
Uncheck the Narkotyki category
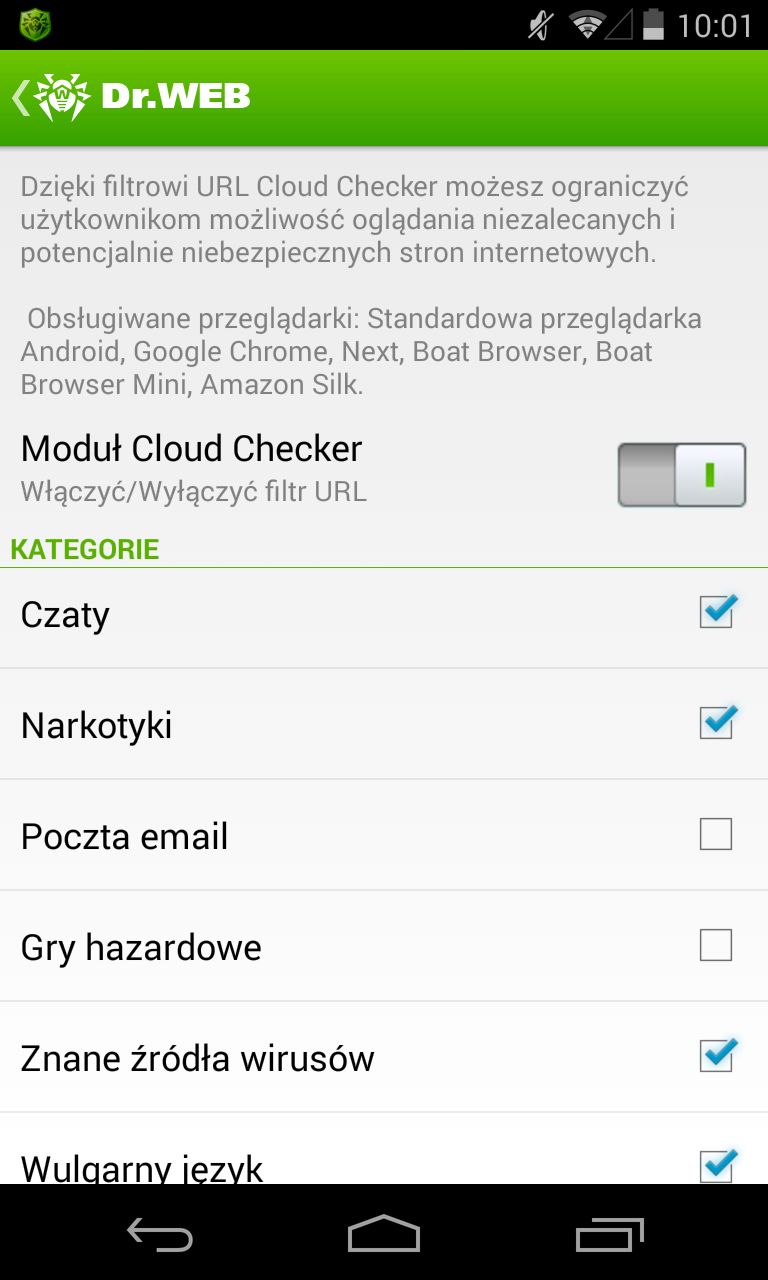tap(717, 723)
